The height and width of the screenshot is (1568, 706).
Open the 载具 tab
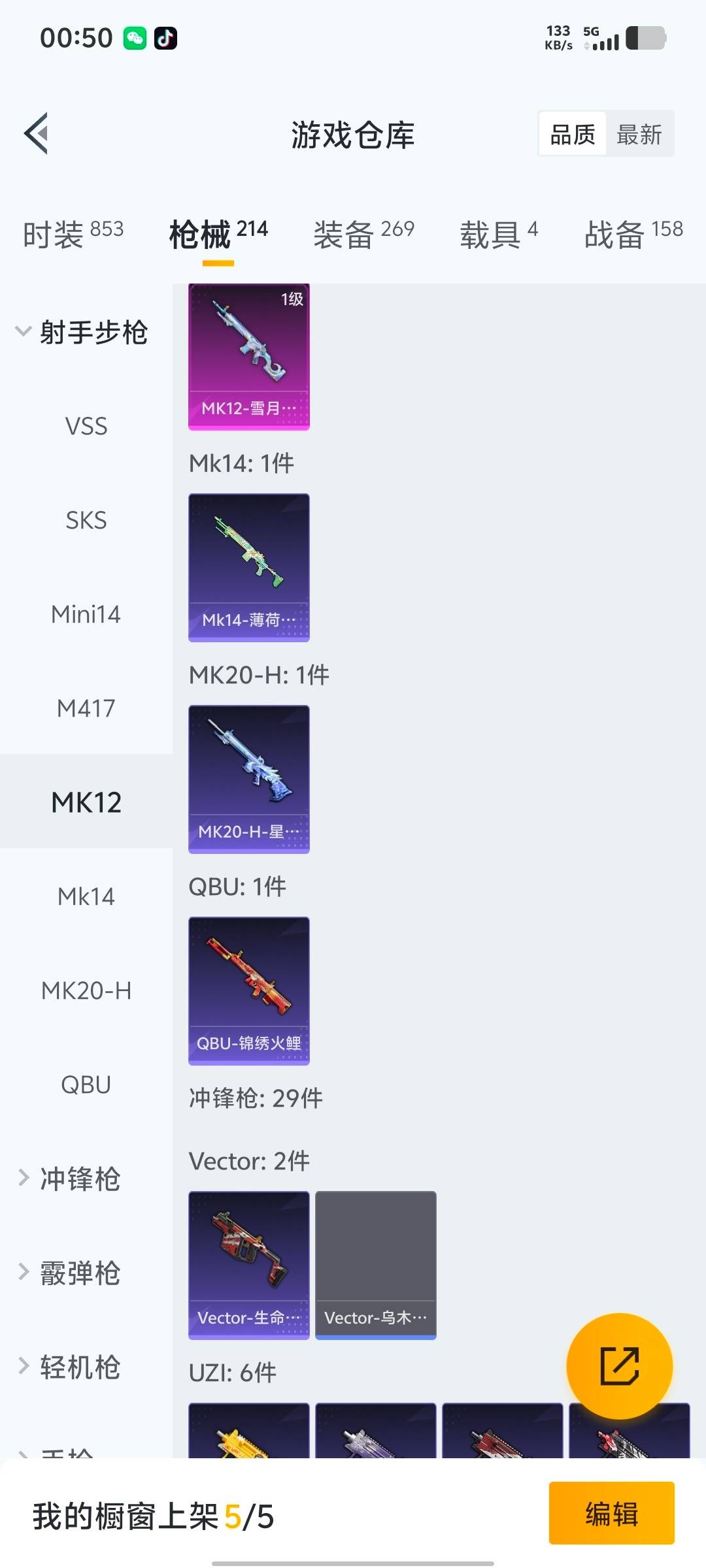click(498, 234)
